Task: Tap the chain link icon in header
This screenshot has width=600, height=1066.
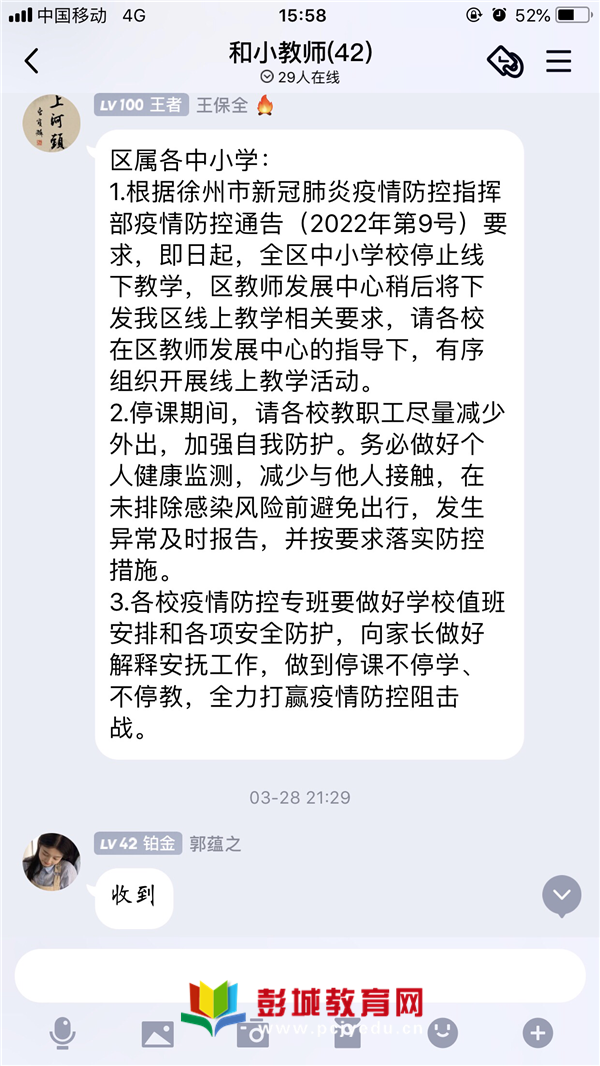Action: [505, 62]
